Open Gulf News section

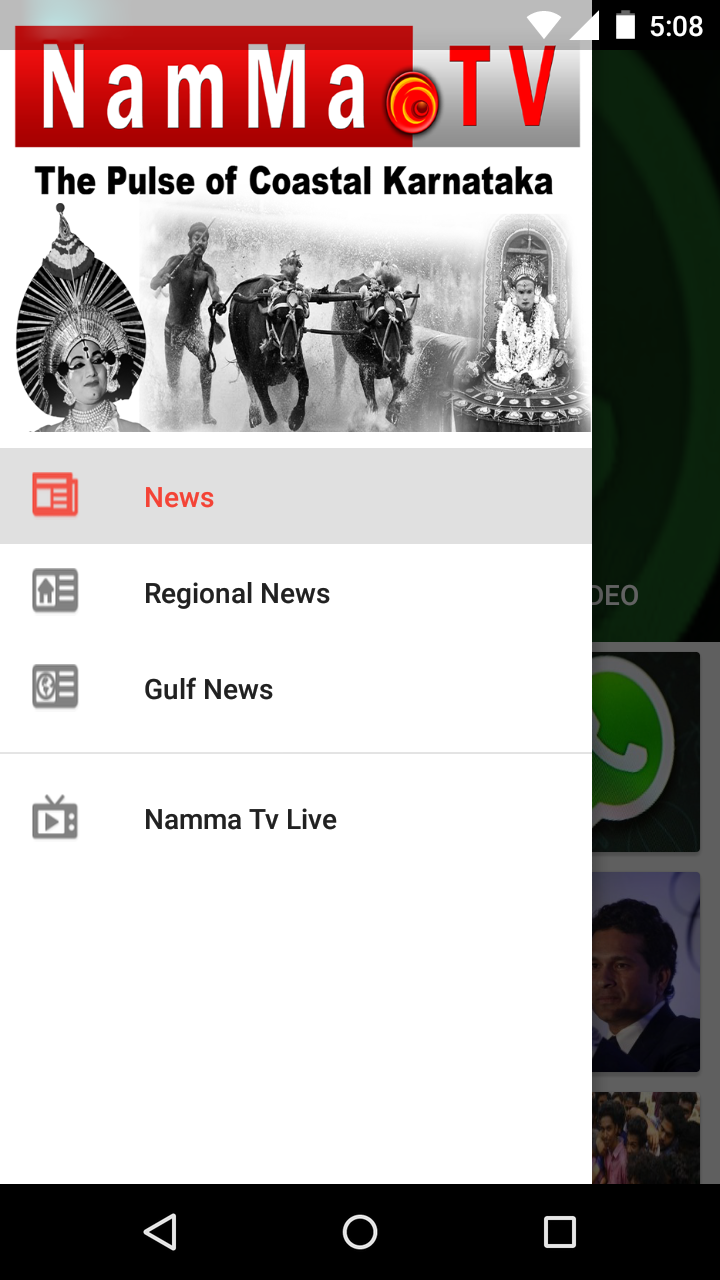click(296, 688)
